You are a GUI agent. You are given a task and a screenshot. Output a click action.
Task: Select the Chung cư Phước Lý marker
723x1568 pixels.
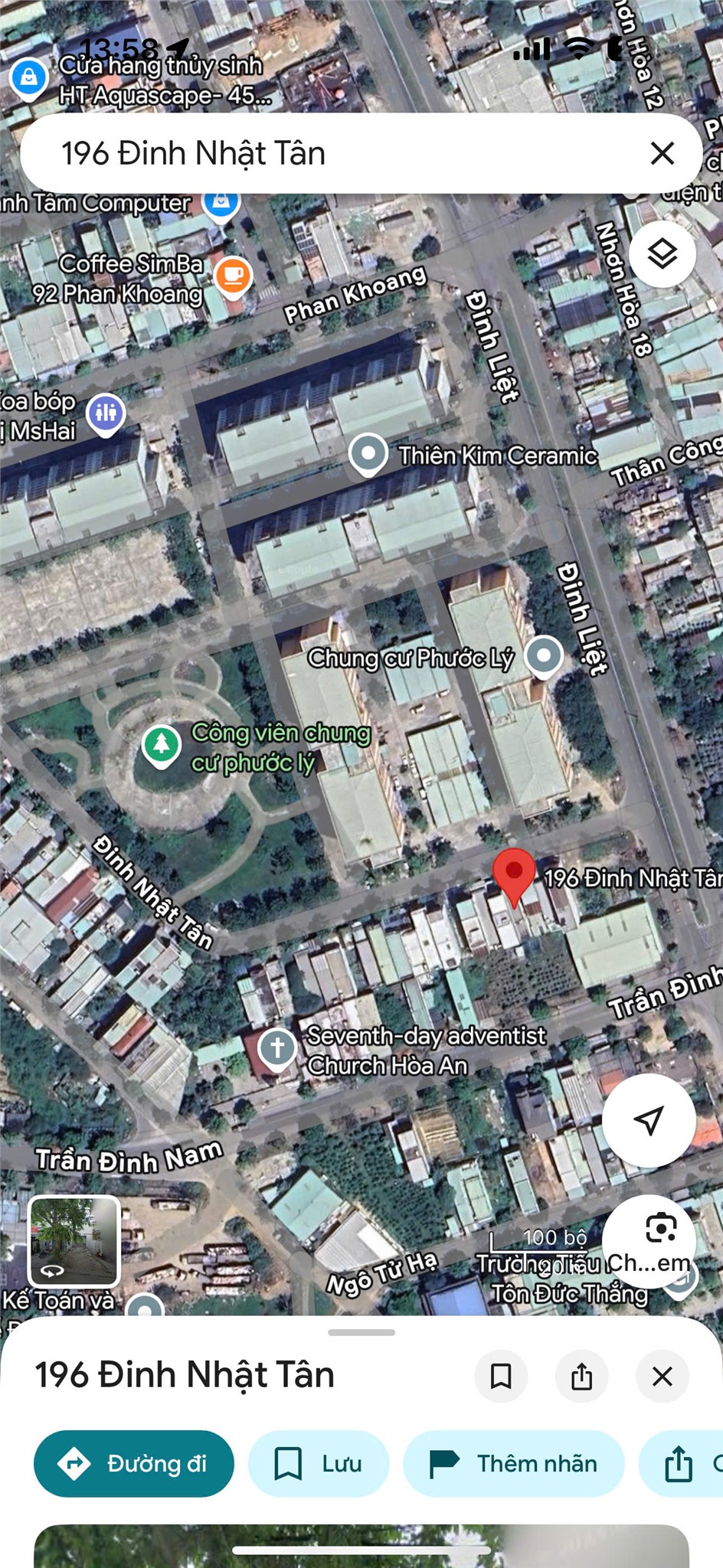pos(545,656)
